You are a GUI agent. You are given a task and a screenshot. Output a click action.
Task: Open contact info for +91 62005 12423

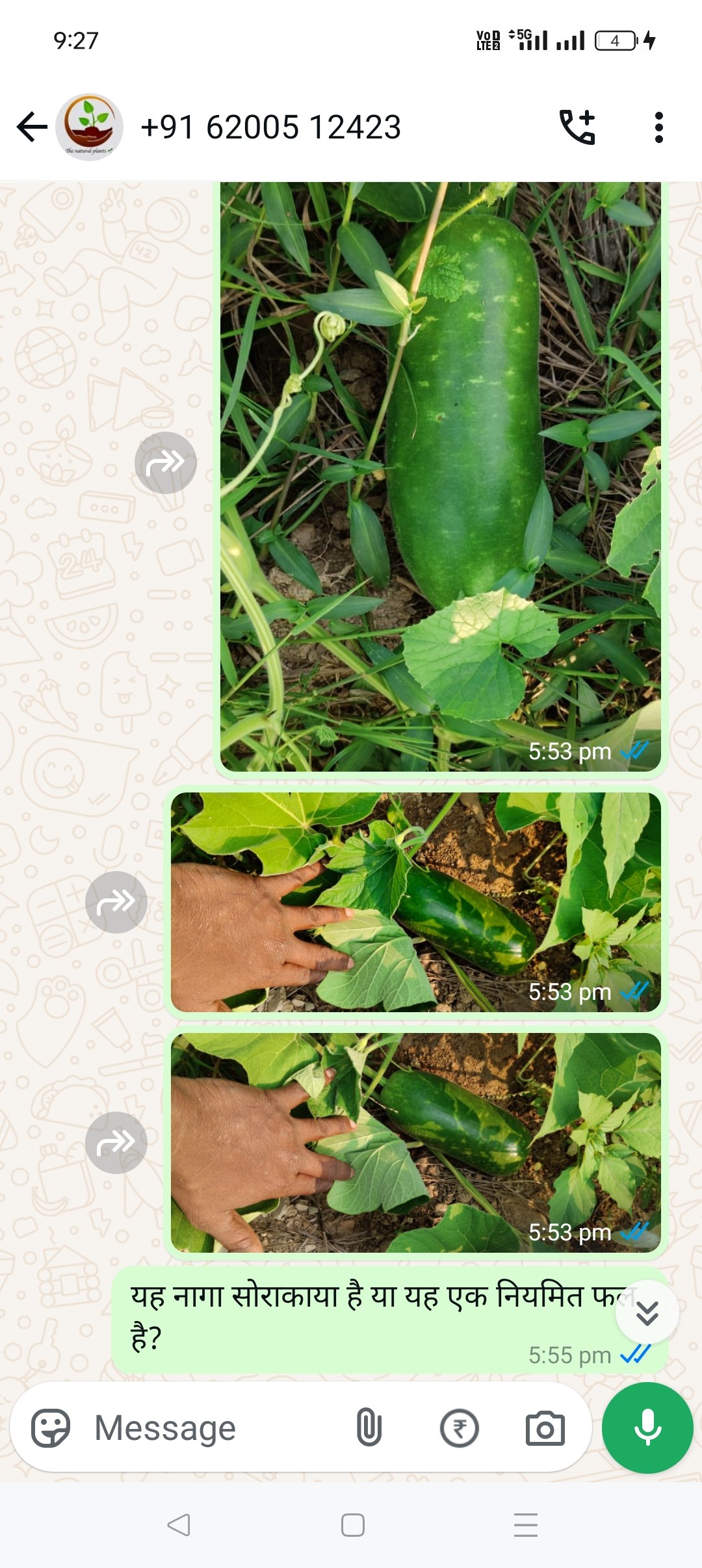pos(270,127)
